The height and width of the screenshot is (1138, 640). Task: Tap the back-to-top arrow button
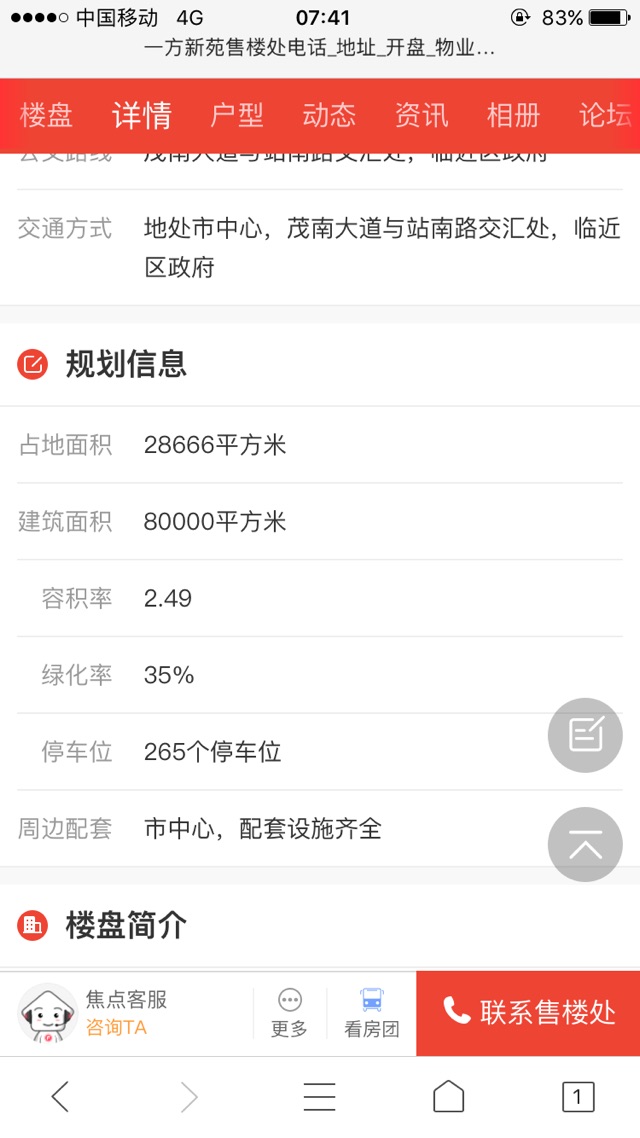pos(585,845)
